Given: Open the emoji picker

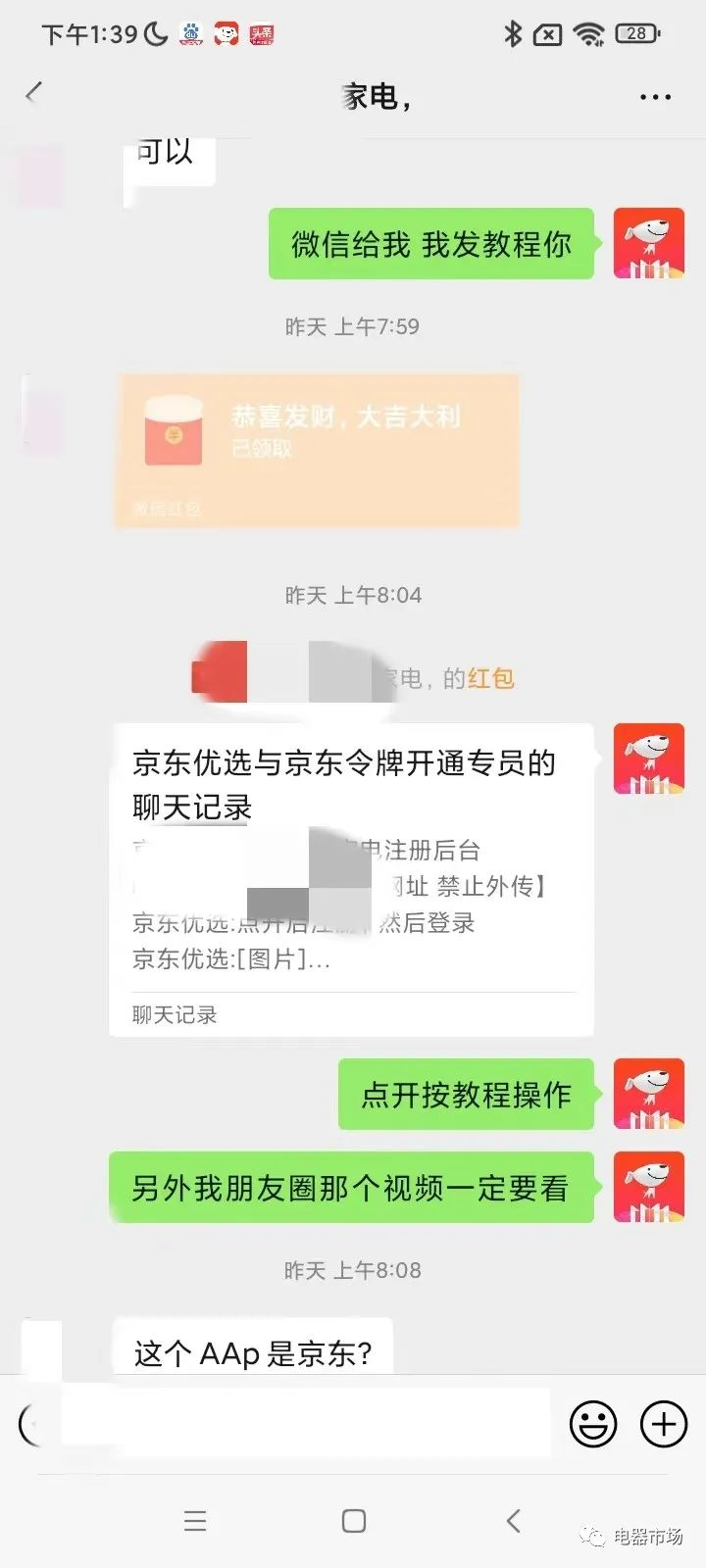Looking at the screenshot, I should coord(593,1424).
